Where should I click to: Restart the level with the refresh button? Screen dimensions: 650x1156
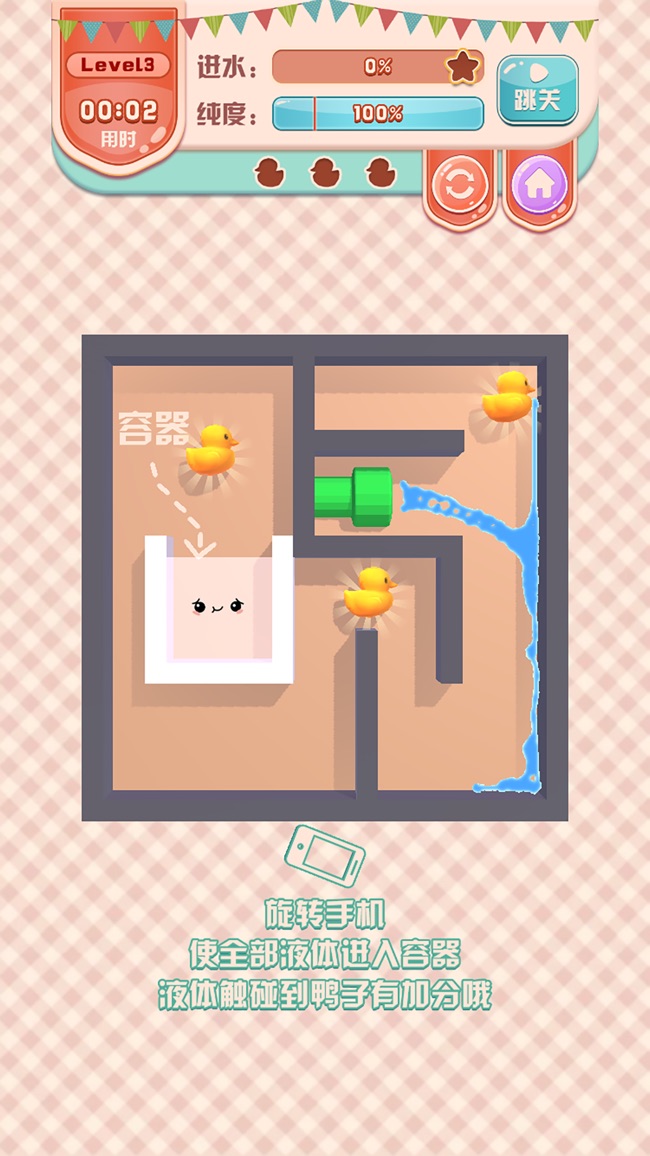460,184
